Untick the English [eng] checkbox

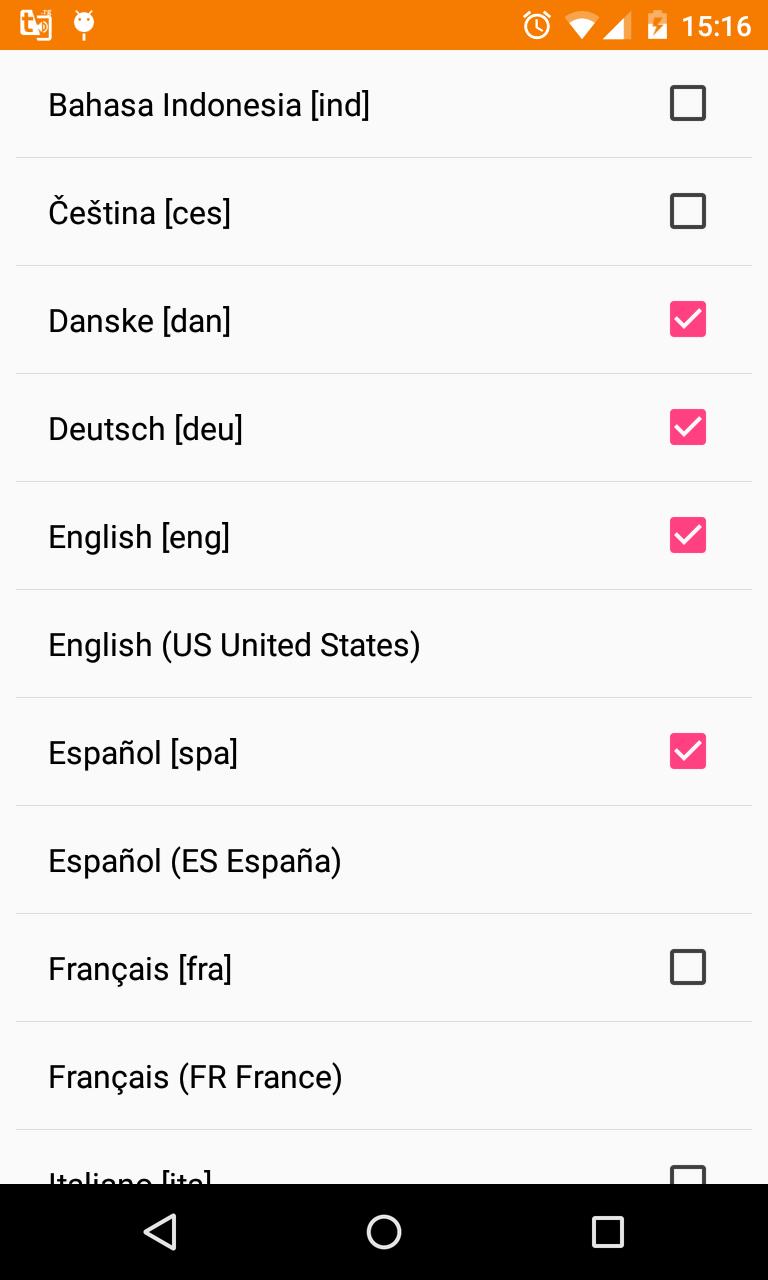click(687, 535)
